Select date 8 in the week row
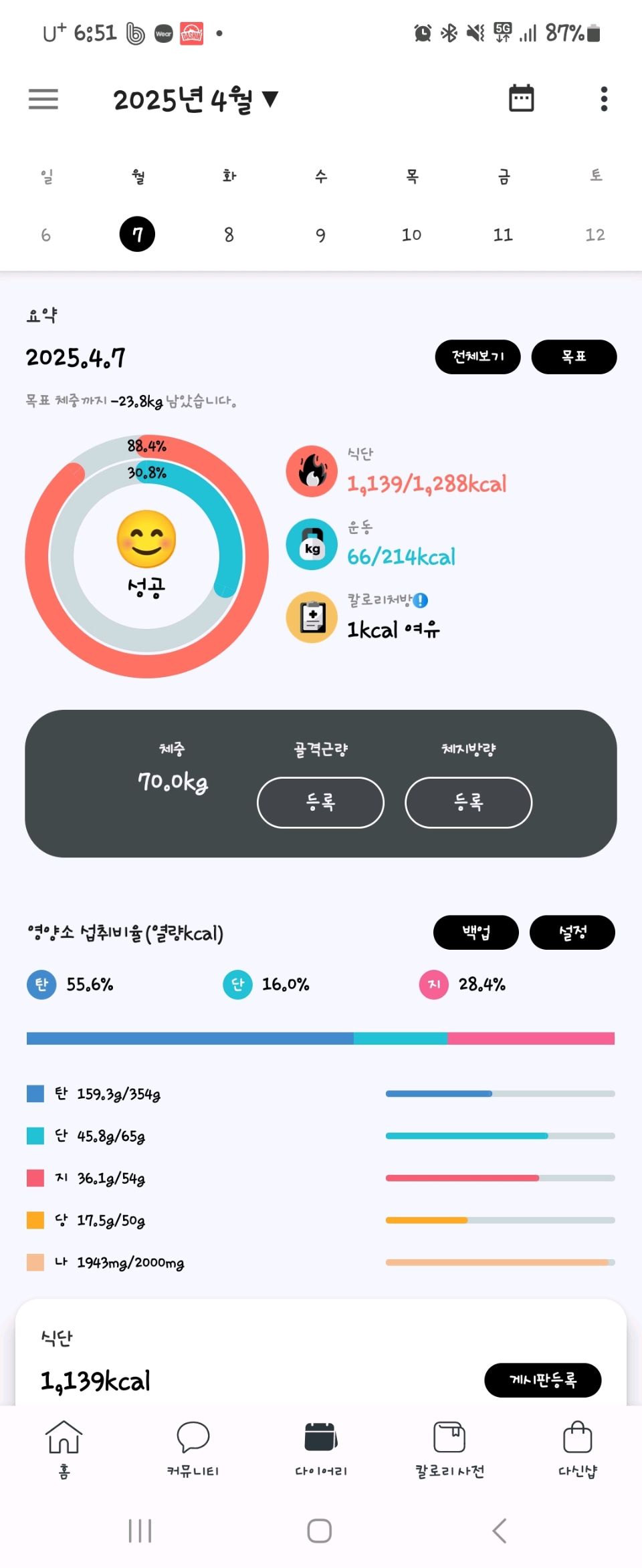 pos(229,235)
